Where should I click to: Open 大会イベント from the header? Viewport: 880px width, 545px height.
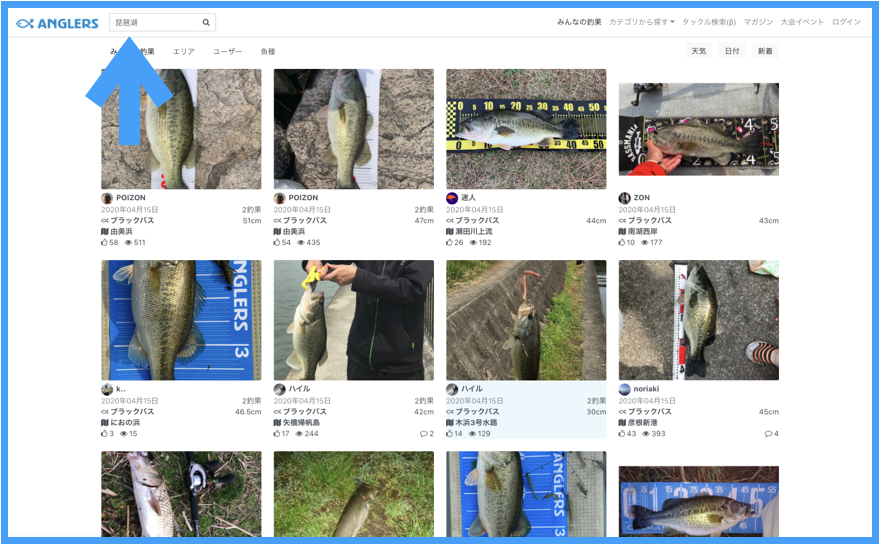(x=802, y=22)
